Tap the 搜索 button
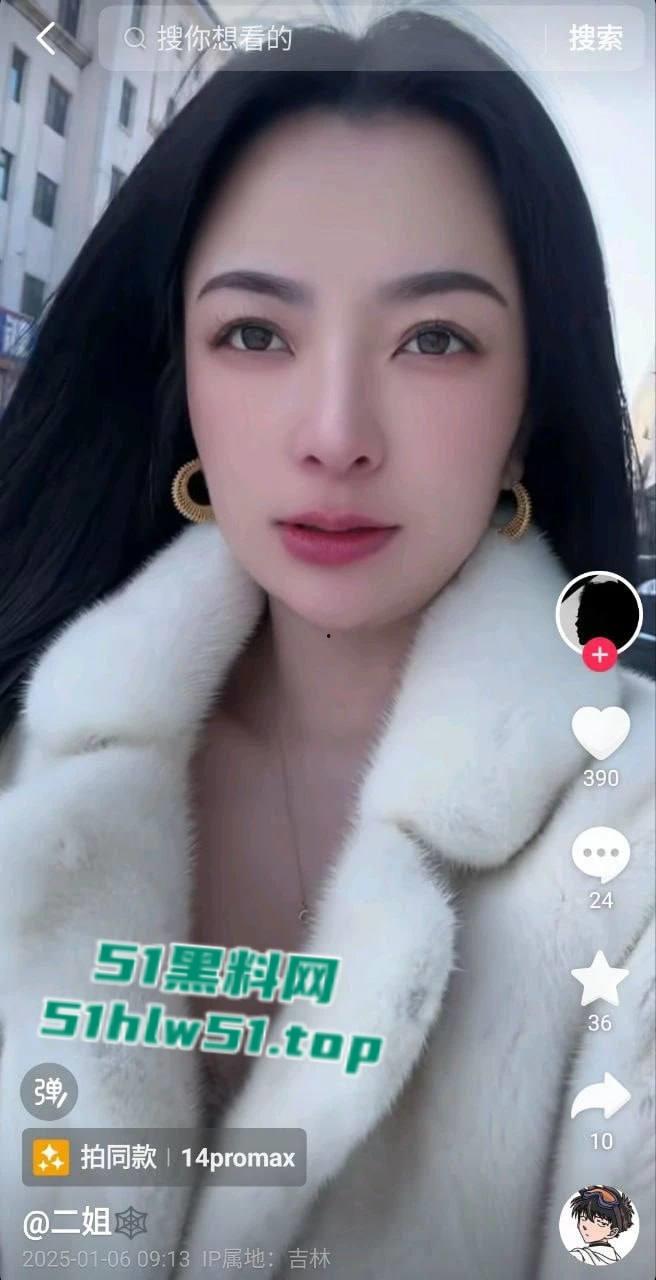This screenshot has height=1280, width=656. click(x=596, y=39)
